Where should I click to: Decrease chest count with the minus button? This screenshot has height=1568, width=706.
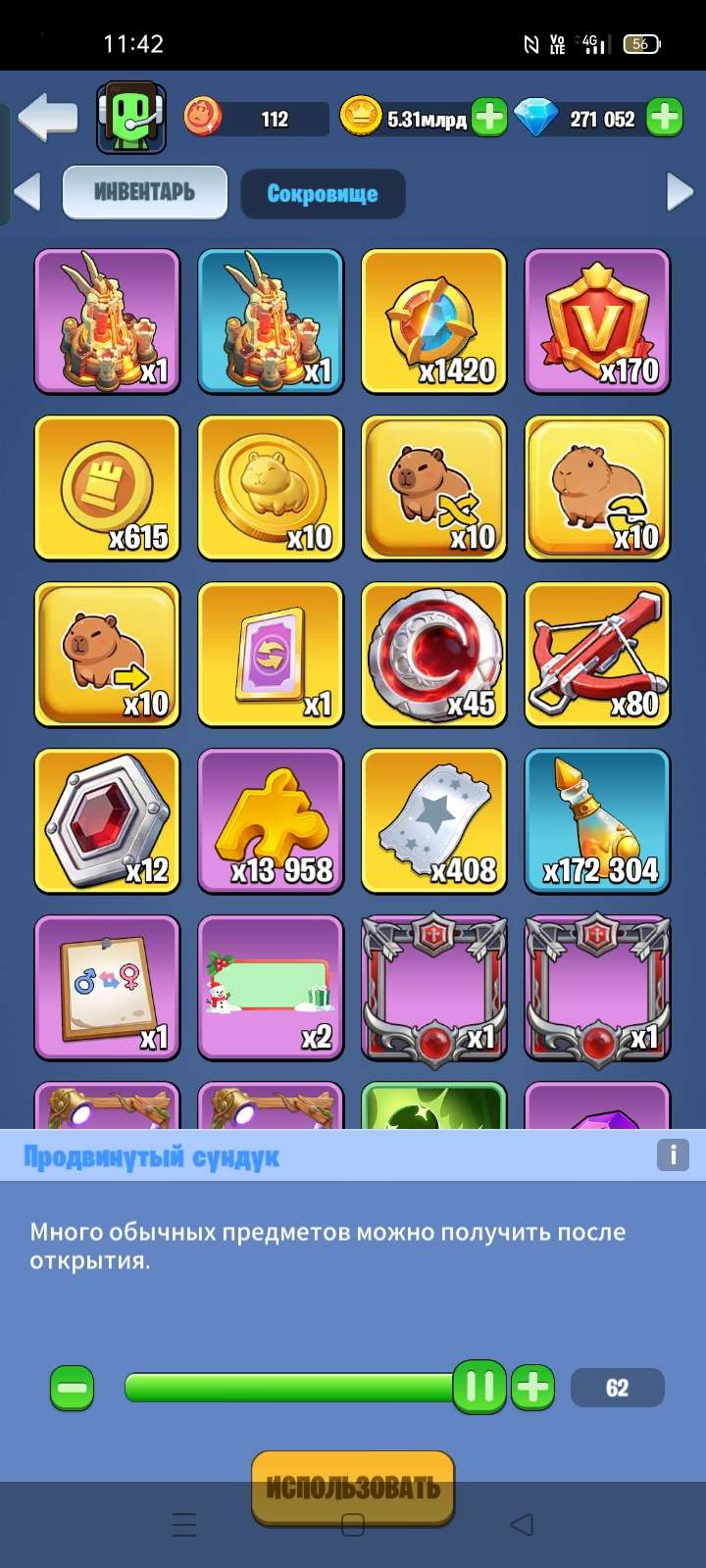point(71,1387)
